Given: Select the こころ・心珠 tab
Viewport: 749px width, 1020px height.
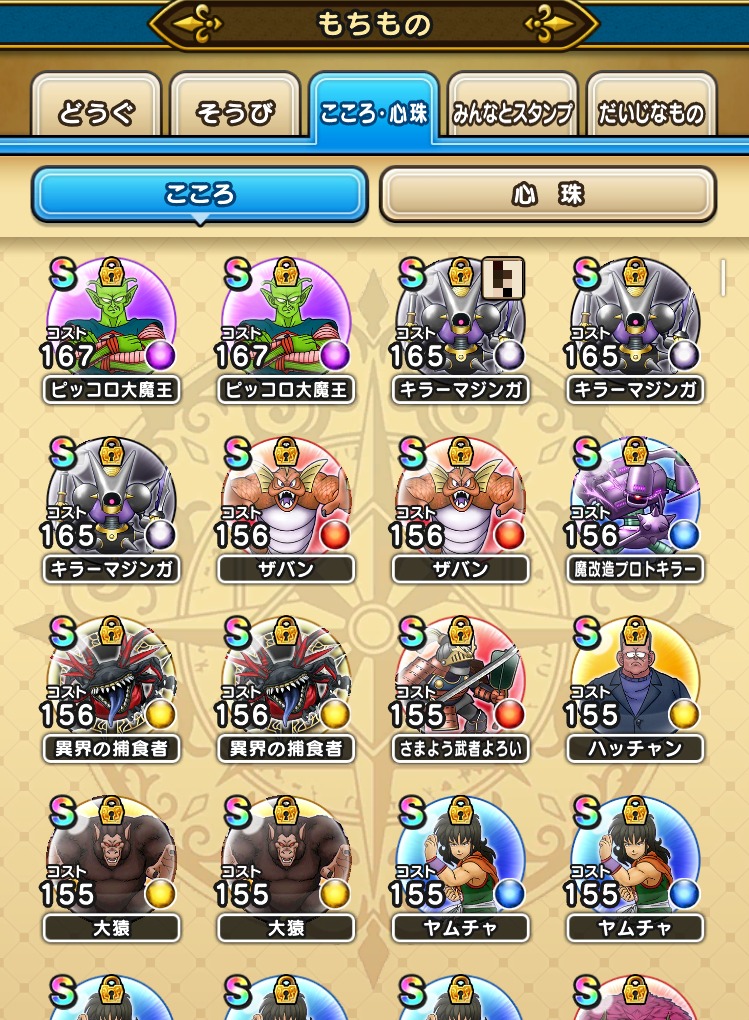Looking at the screenshot, I should coord(374,112).
